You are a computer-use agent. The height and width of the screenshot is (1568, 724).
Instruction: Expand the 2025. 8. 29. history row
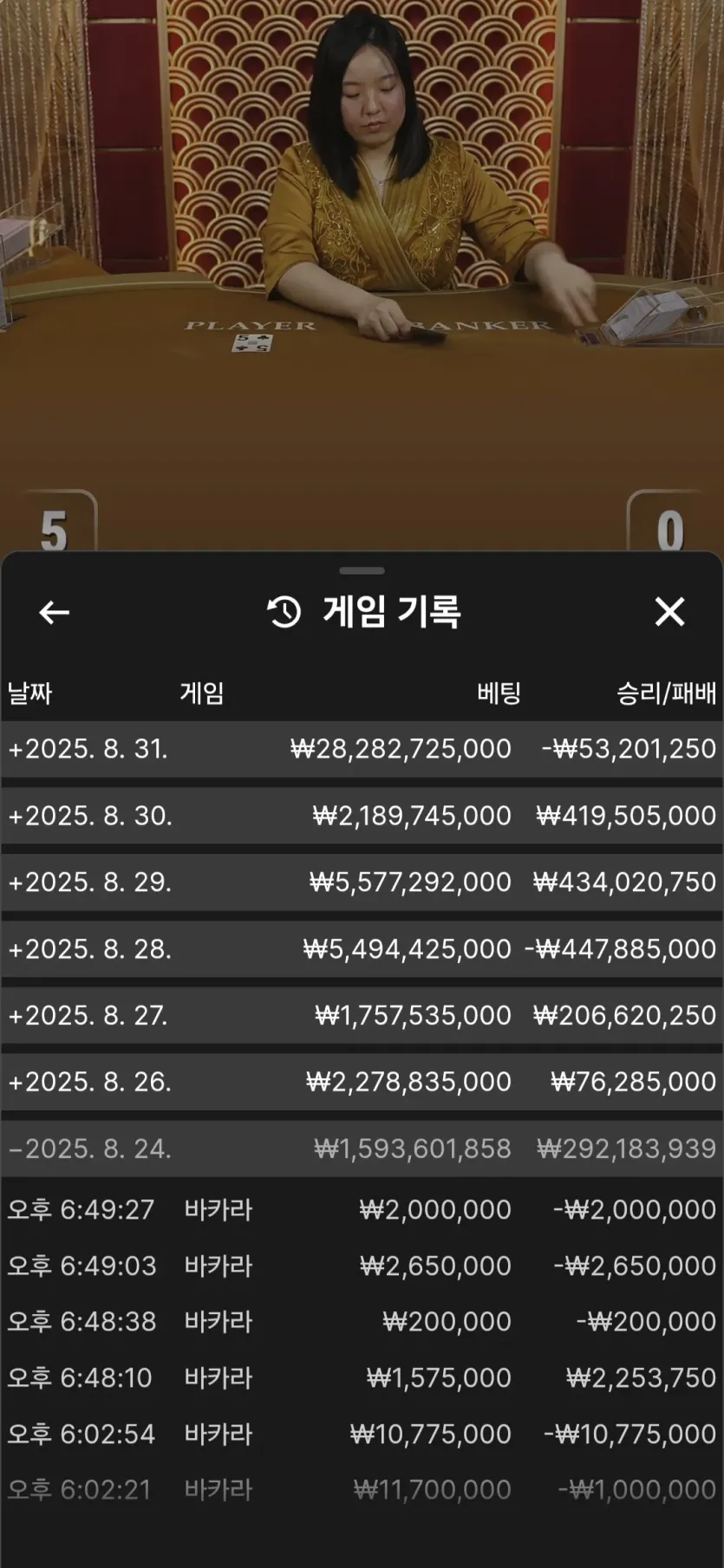362,882
